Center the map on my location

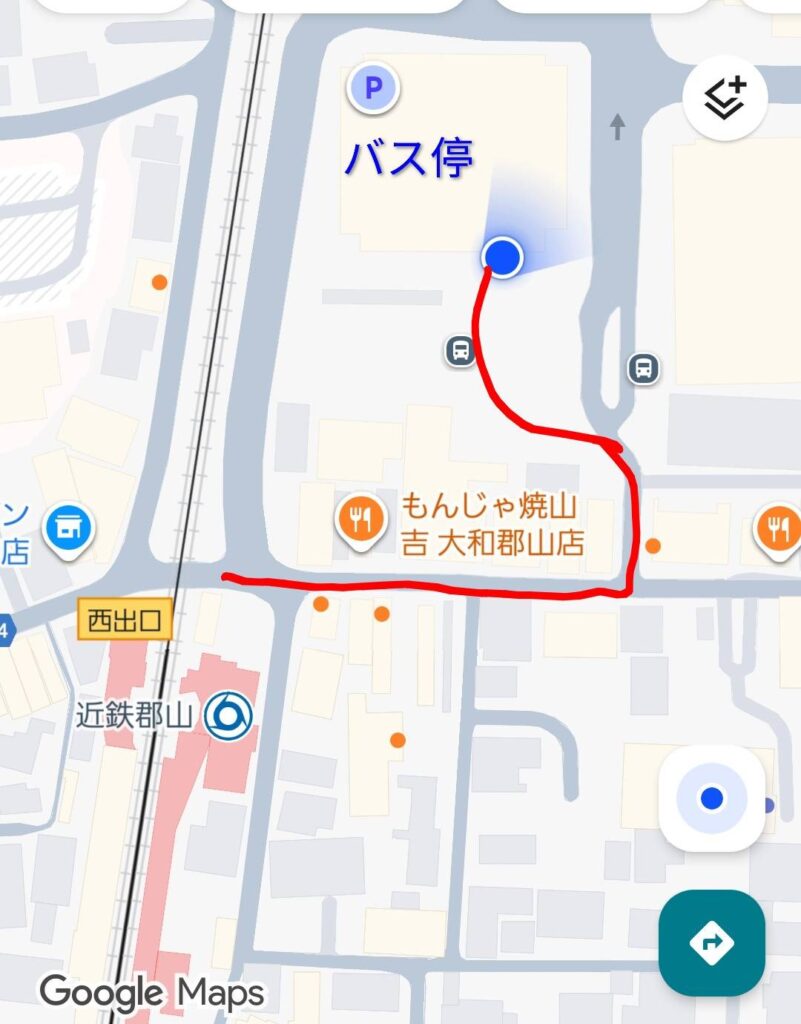coord(712,798)
